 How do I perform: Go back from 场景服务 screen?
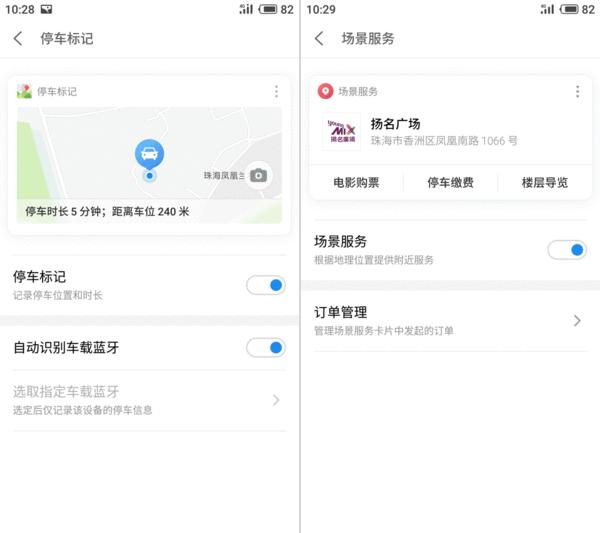[319, 39]
